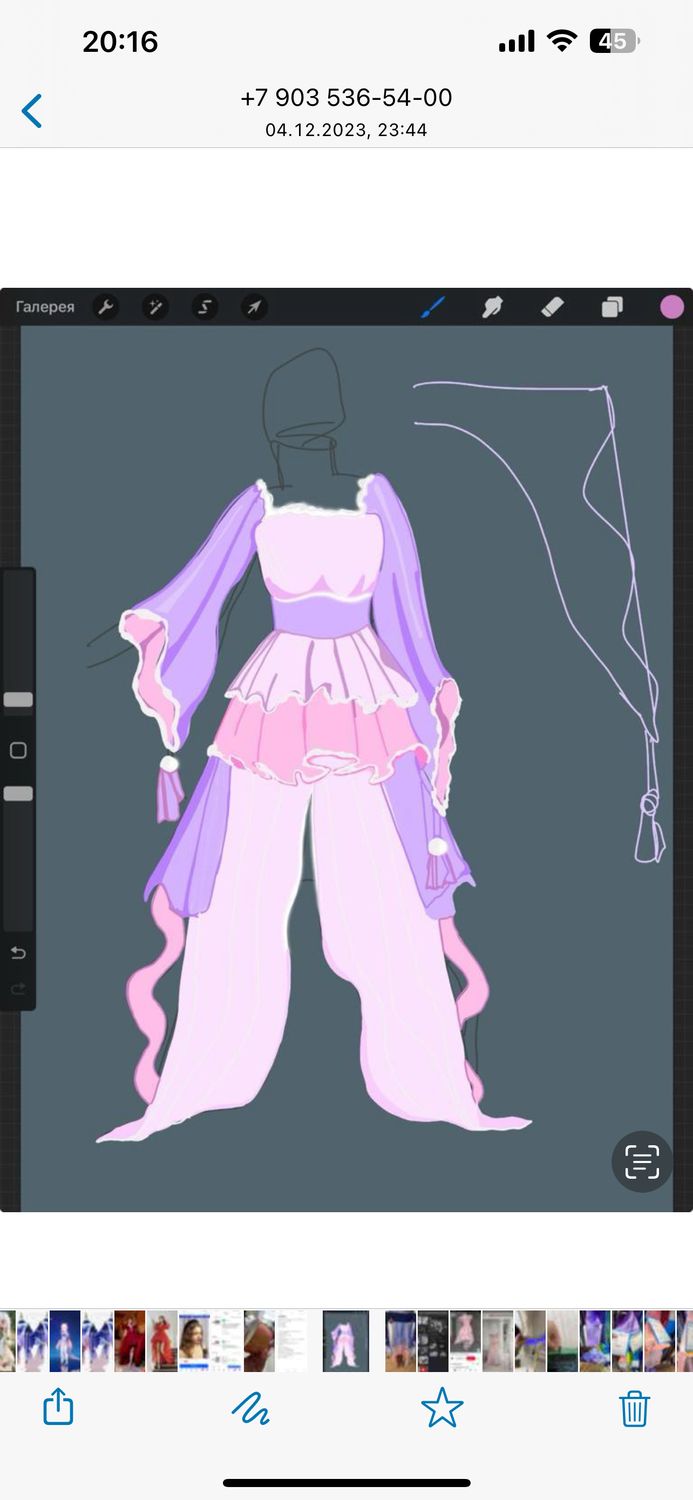This screenshot has width=693, height=1500.
Task: Star this image as favorite
Action: [442, 1408]
